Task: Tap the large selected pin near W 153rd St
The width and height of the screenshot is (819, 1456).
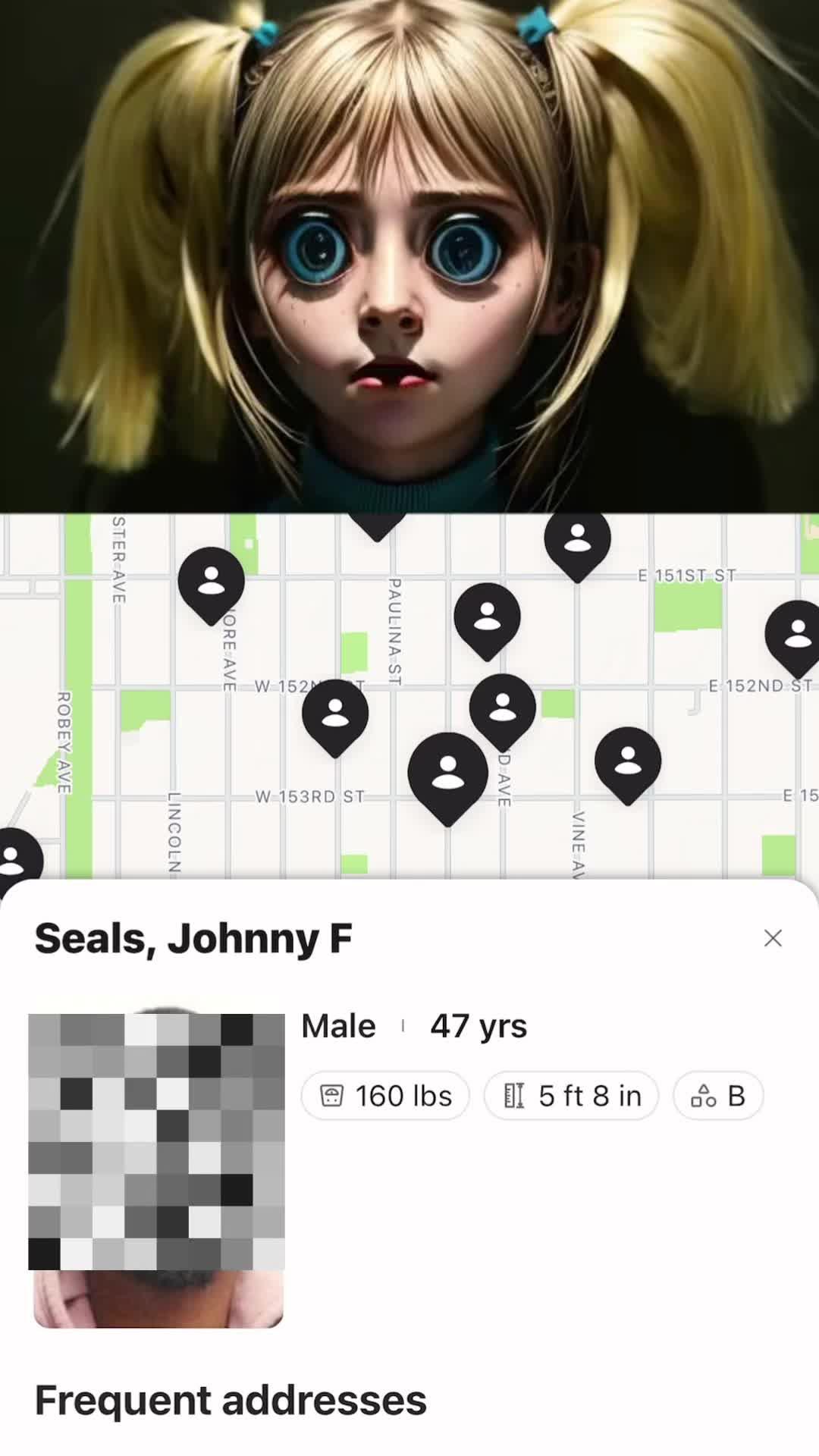Action: click(x=448, y=774)
